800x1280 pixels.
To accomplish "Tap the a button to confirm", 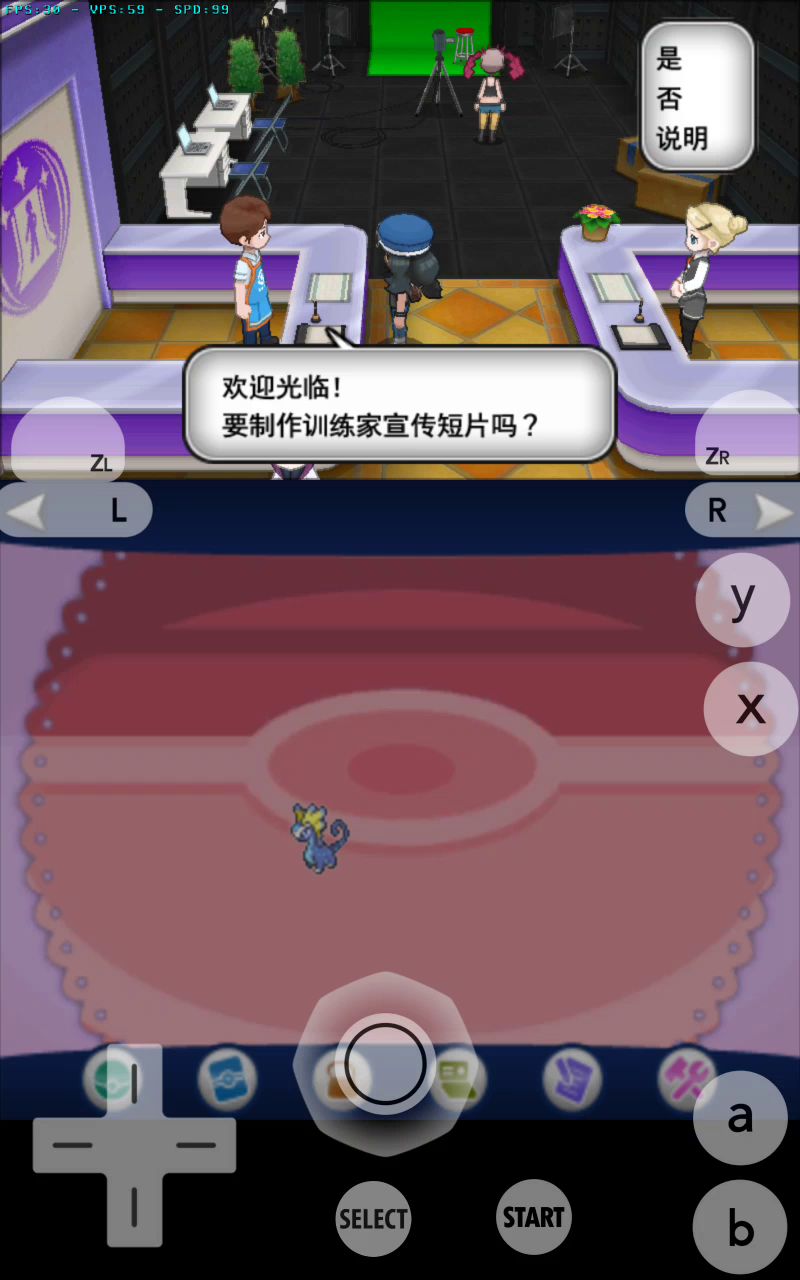I will tap(740, 1117).
